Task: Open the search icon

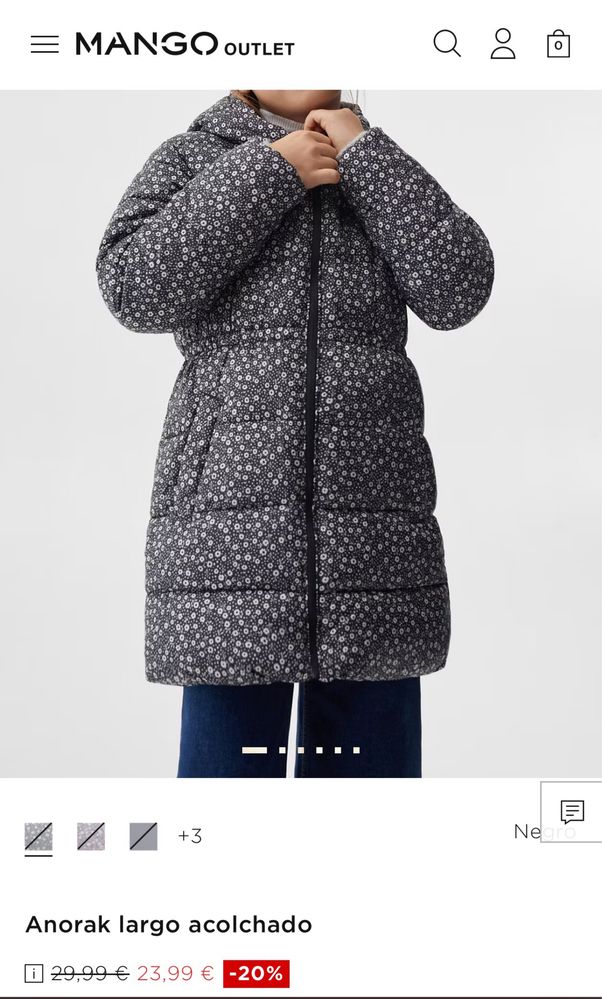Action: pos(447,44)
